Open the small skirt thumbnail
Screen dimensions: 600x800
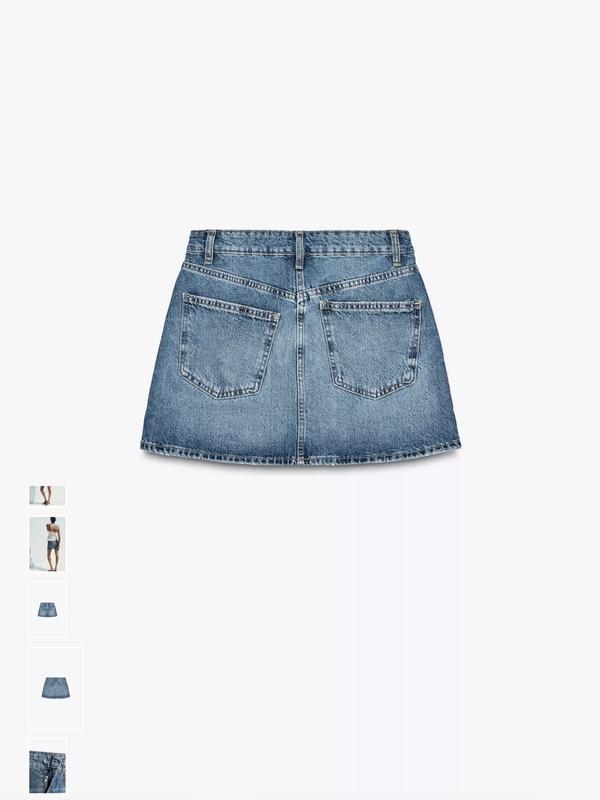47,609
